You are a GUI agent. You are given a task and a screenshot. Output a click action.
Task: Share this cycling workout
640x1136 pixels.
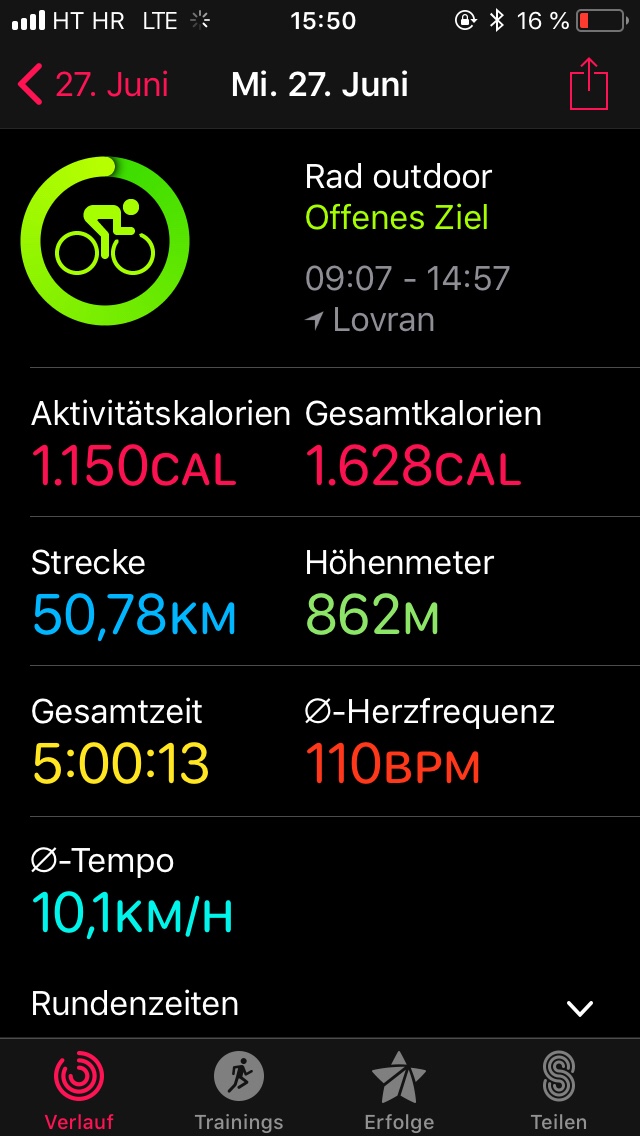[588, 84]
